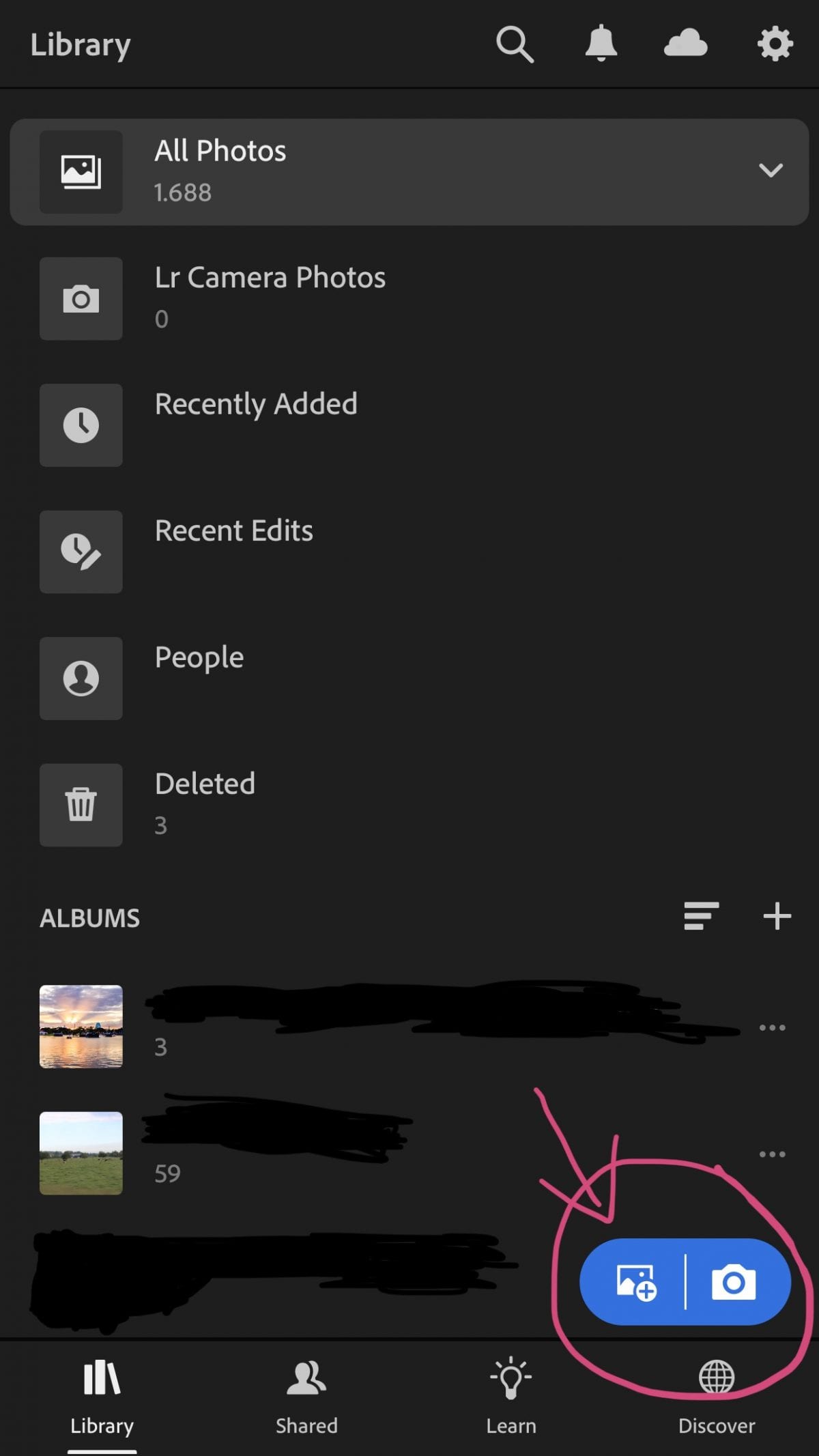The height and width of the screenshot is (1456, 819).
Task: Open the album with 3 photos
Action: (81, 1026)
